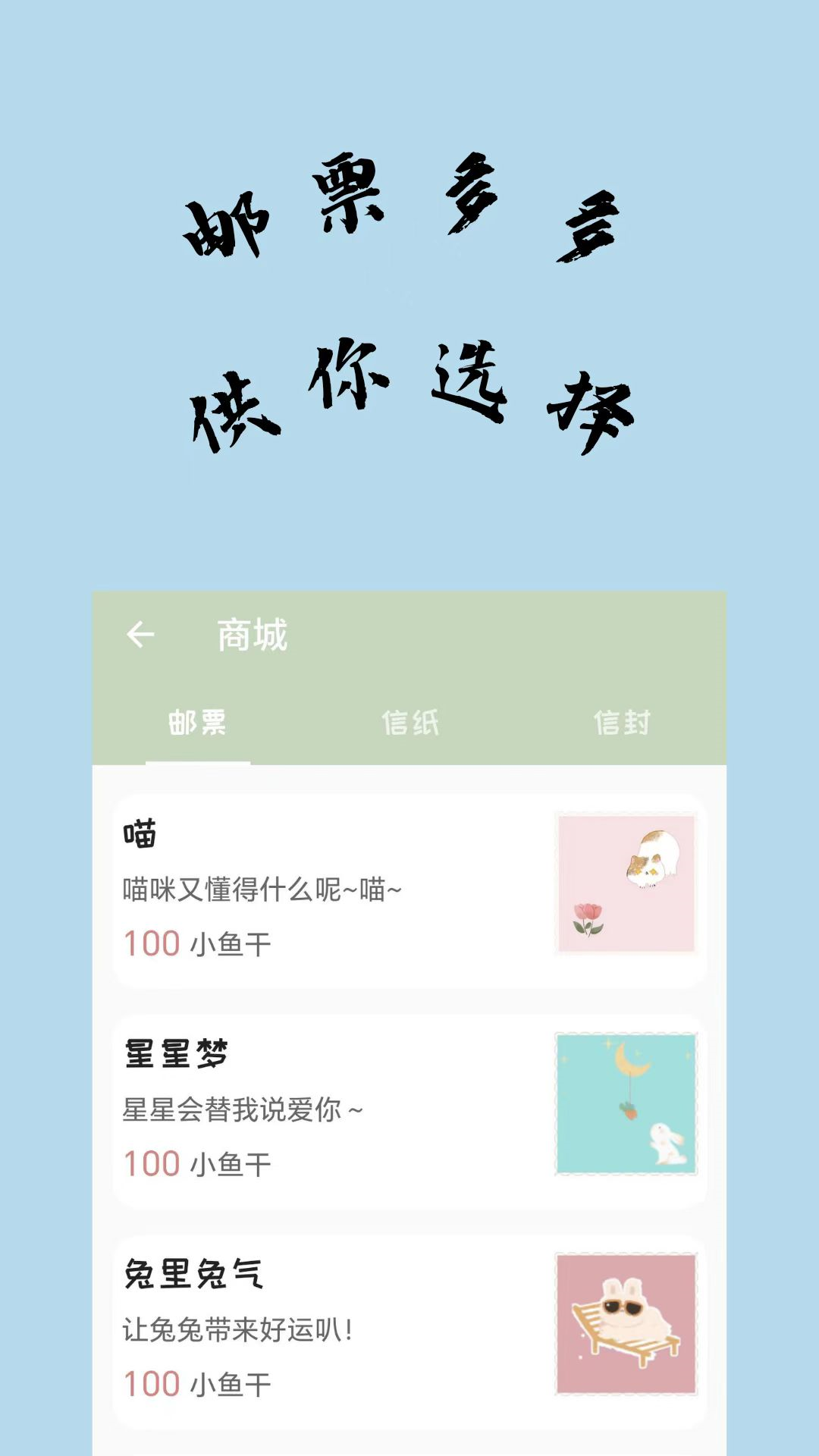Open the 信封 tab

623,724
